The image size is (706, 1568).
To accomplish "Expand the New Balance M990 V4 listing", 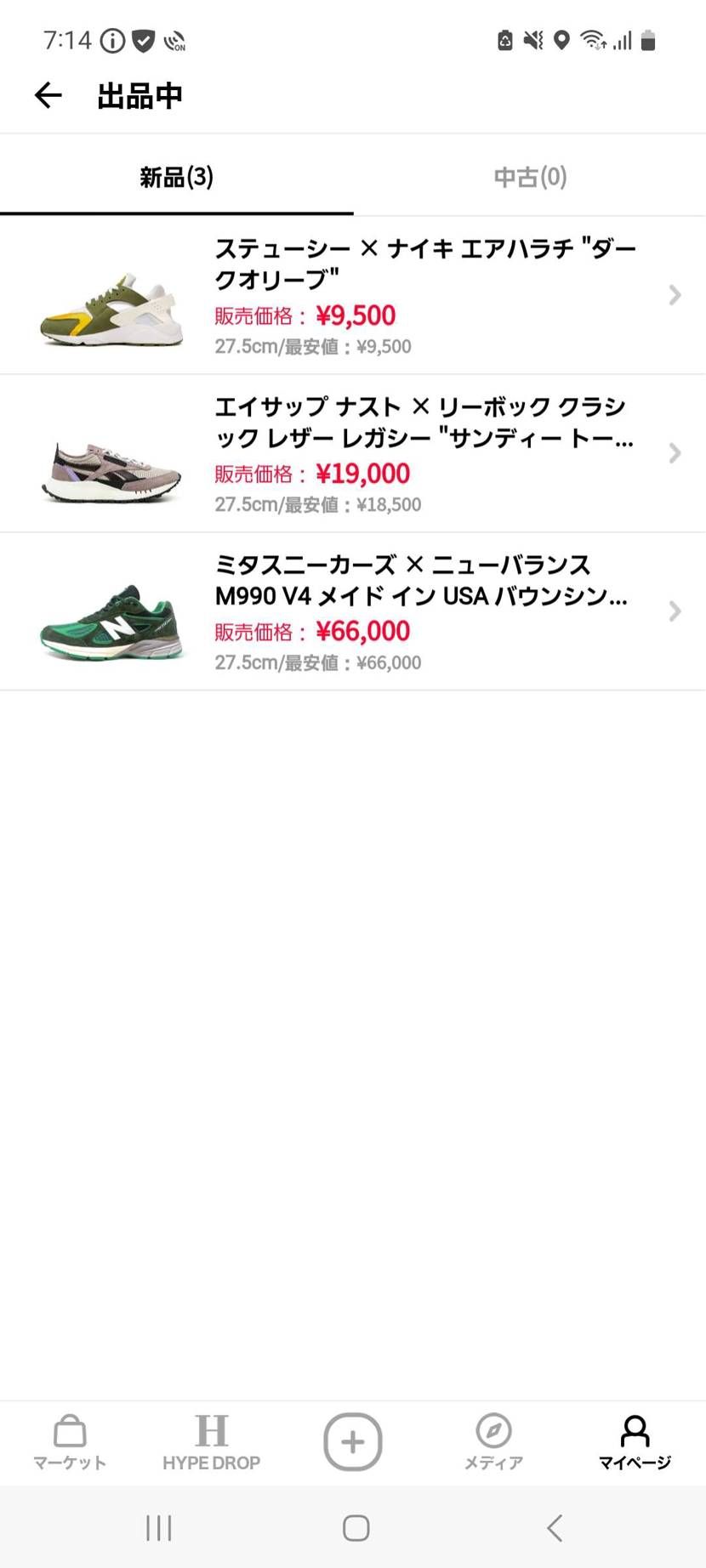I will tap(675, 611).
